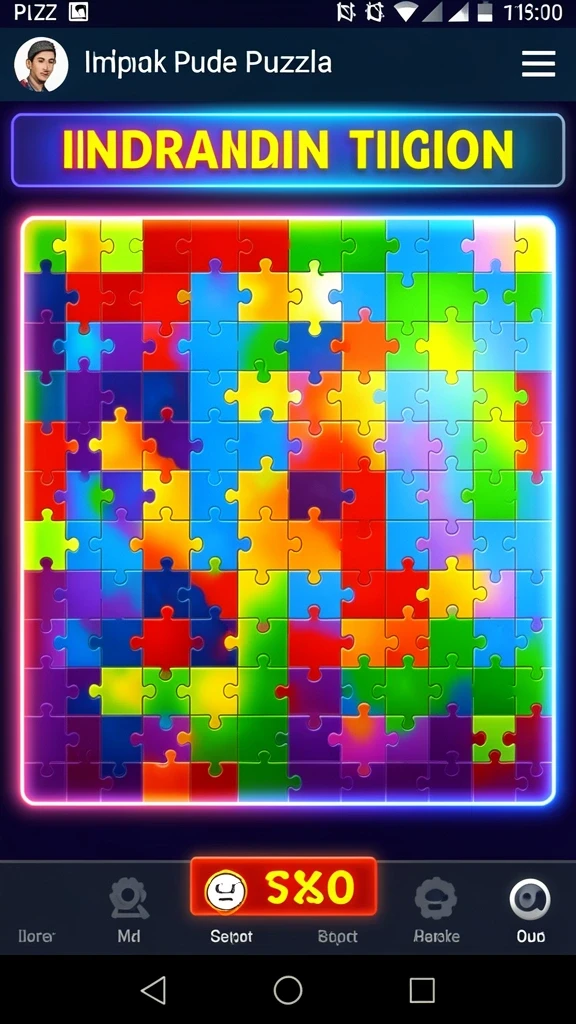This screenshot has width=576, height=1024.
Task: Select the Sepot tab
Action: (231, 936)
